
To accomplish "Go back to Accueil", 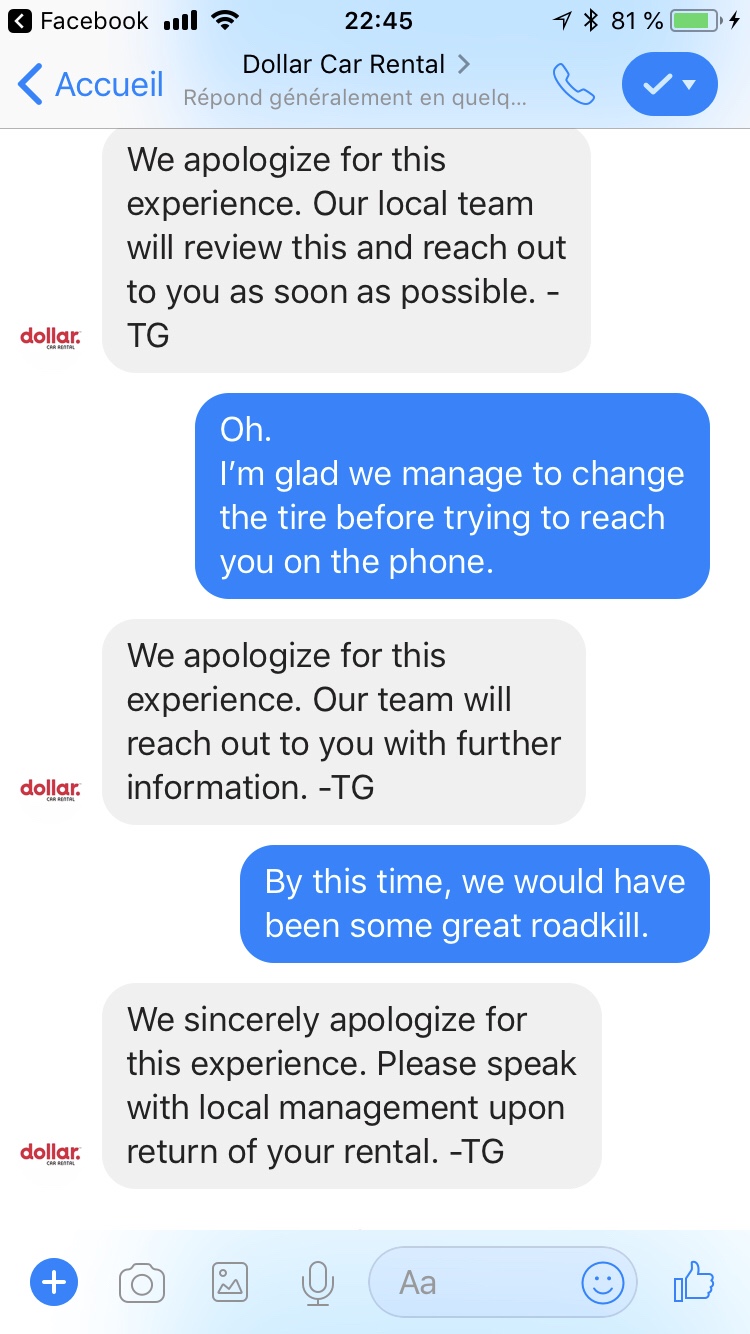I will tap(90, 85).
